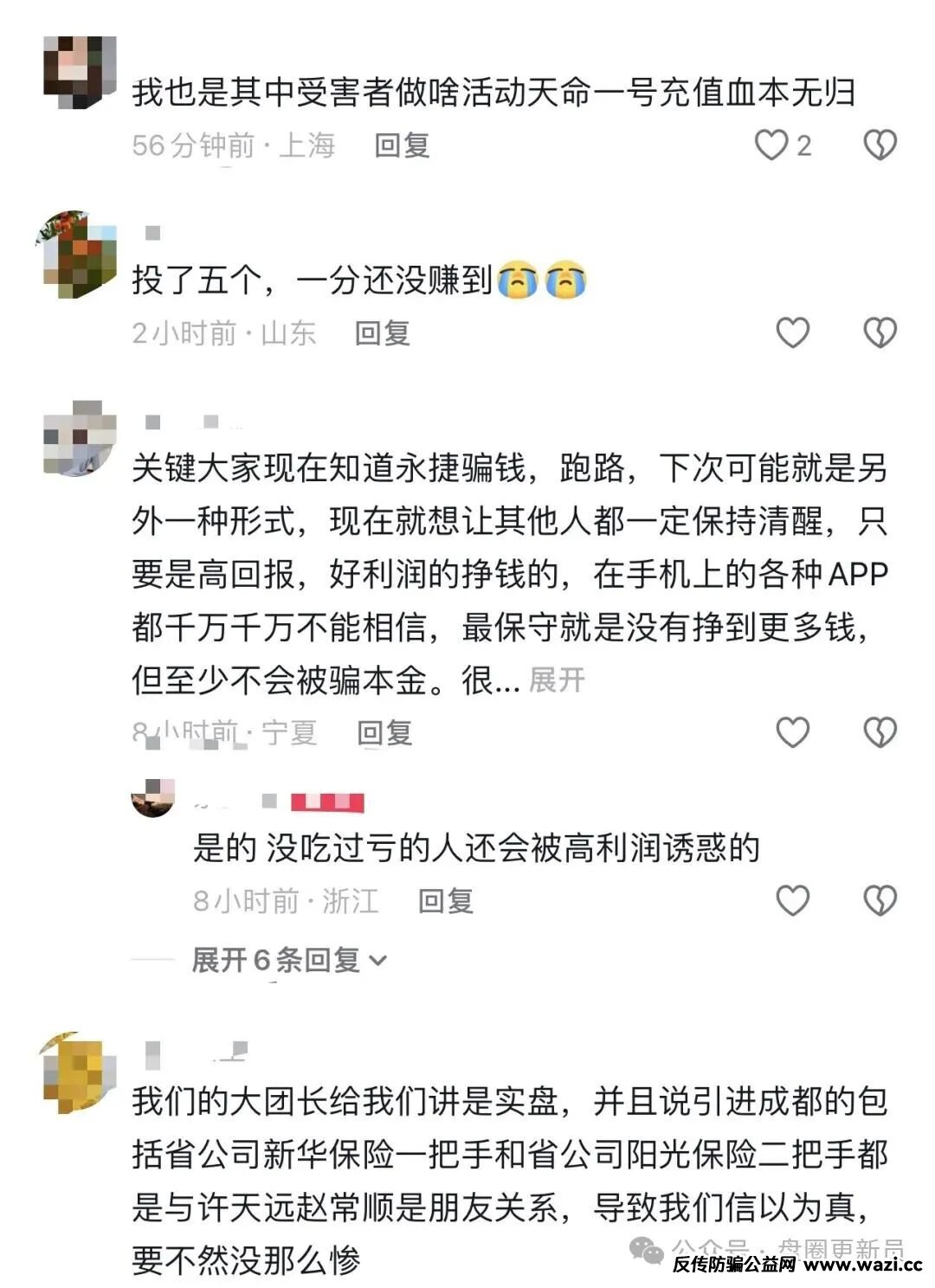The width and height of the screenshot is (935, 1288).
Task: Expand 展开6条回复 to show more replies
Action: (x=288, y=960)
